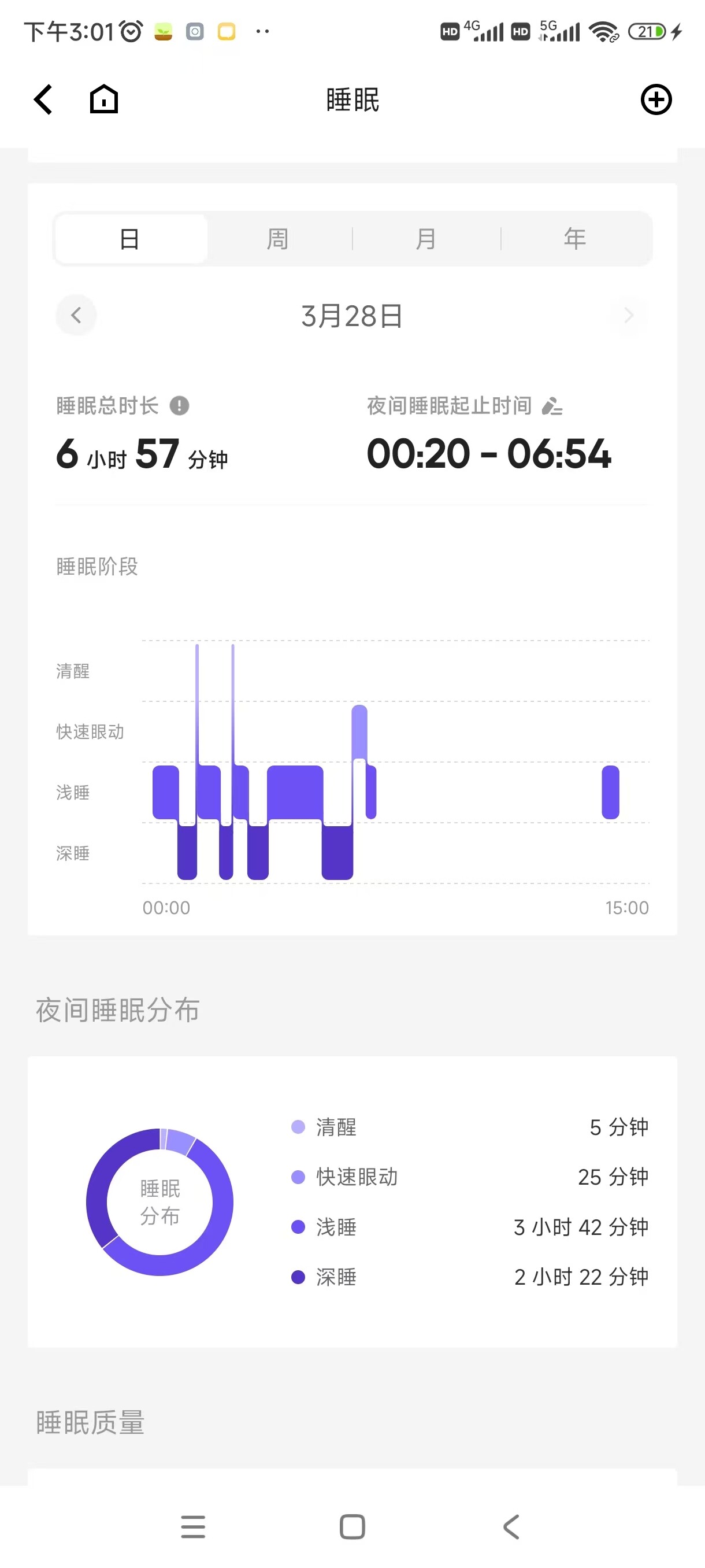Open recent apps from the navigation bar
The height and width of the screenshot is (1568, 705).
point(194,1526)
